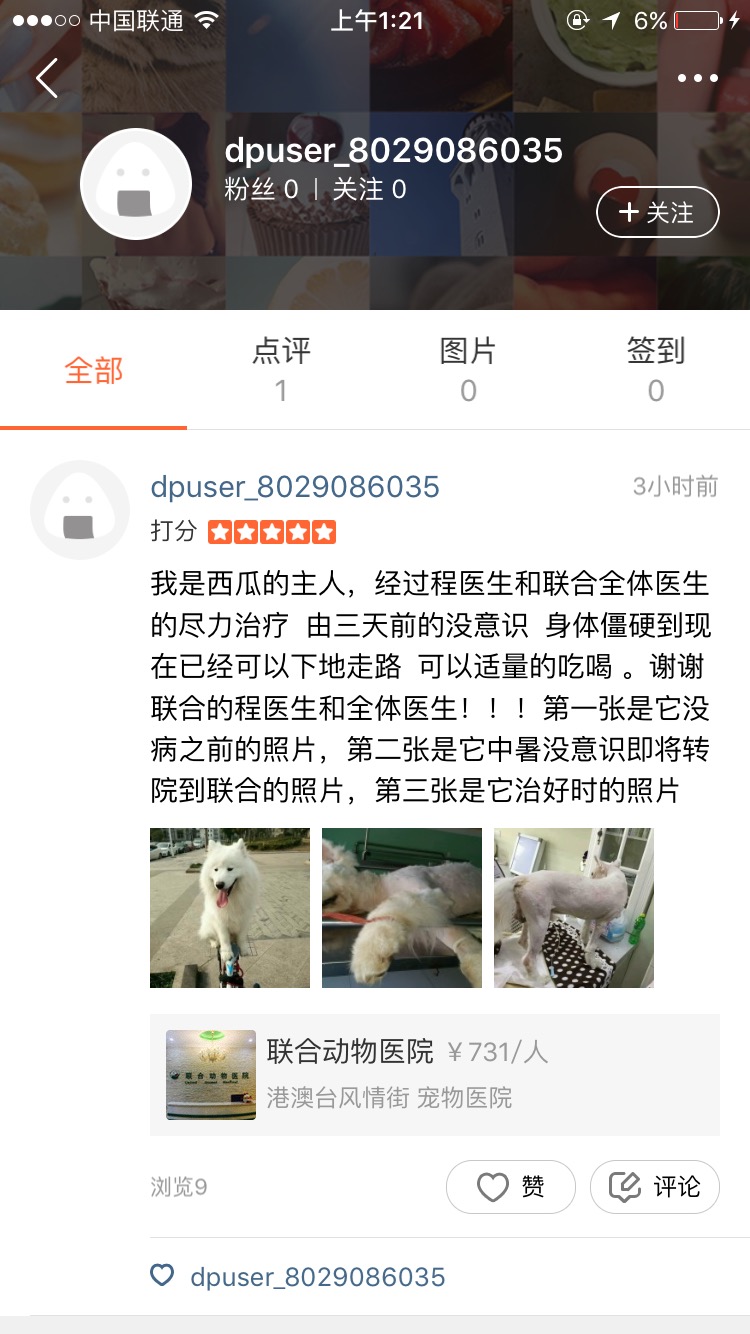Viewport: 750px width, 1334px height.
Task: Go back using the top-left arrow
Action: pyautogui.click(x=47, y=78)
